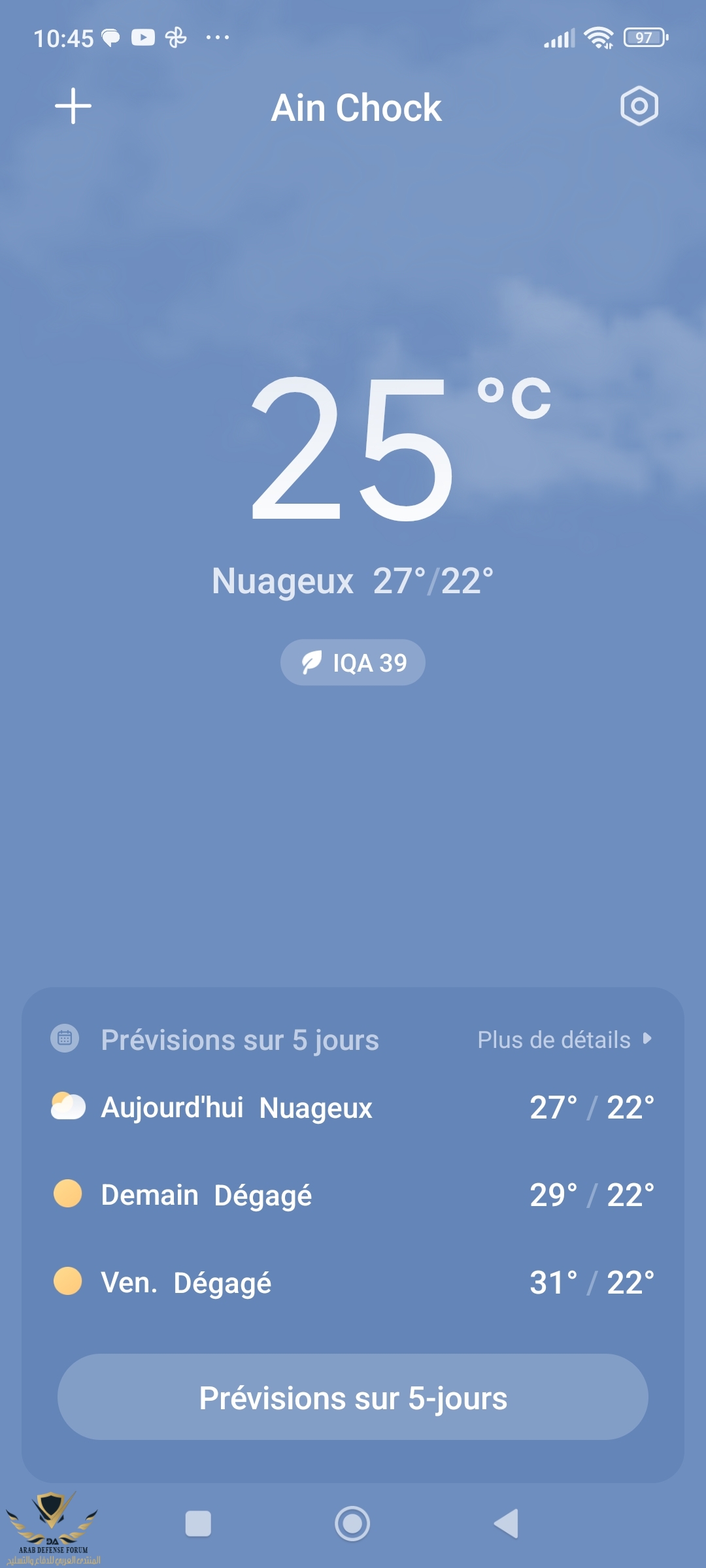View today's Nuageux forecast row
This screenshot has width=706, height=1568.
pyautogui.click(x=353, y=1107)
